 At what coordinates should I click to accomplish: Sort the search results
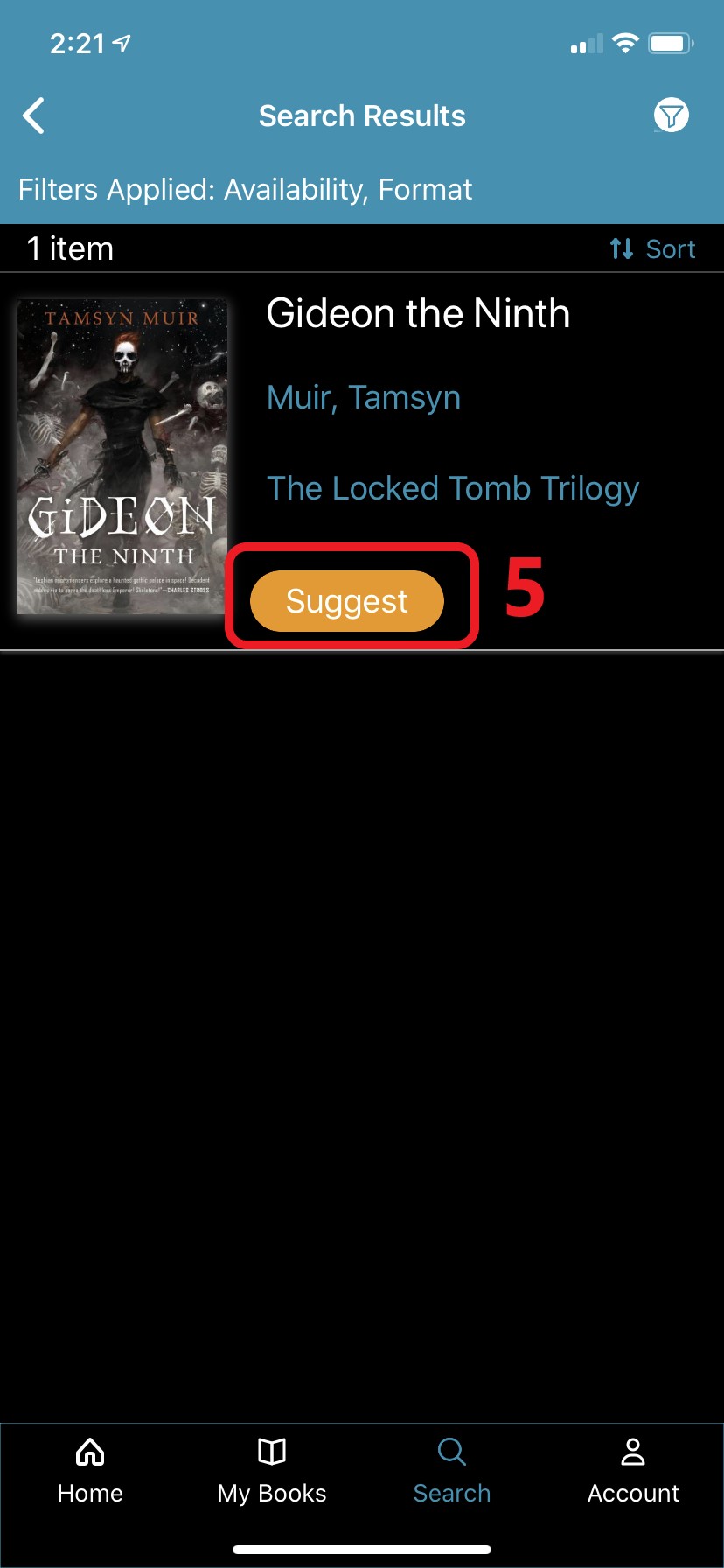click(x=652, y=249)
